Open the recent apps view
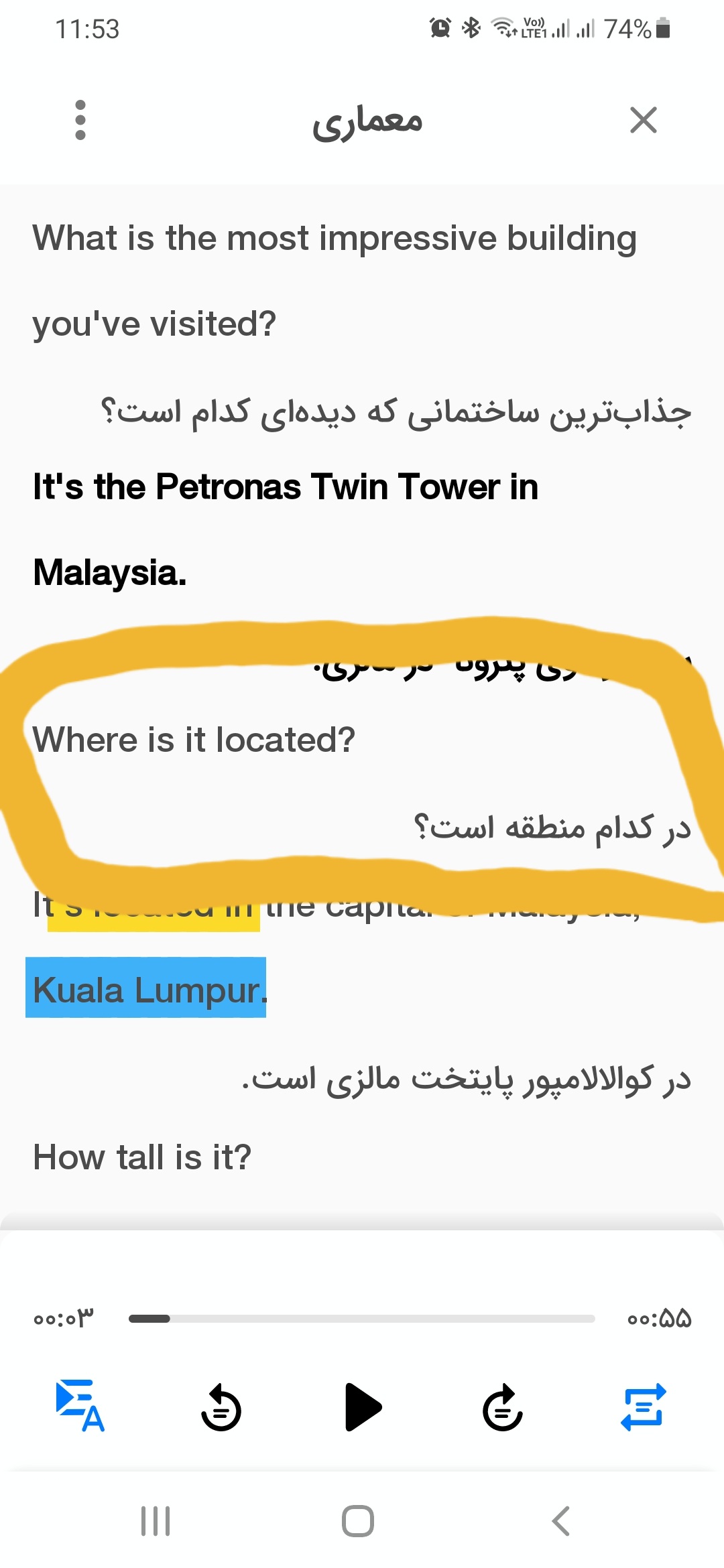 156,1520
